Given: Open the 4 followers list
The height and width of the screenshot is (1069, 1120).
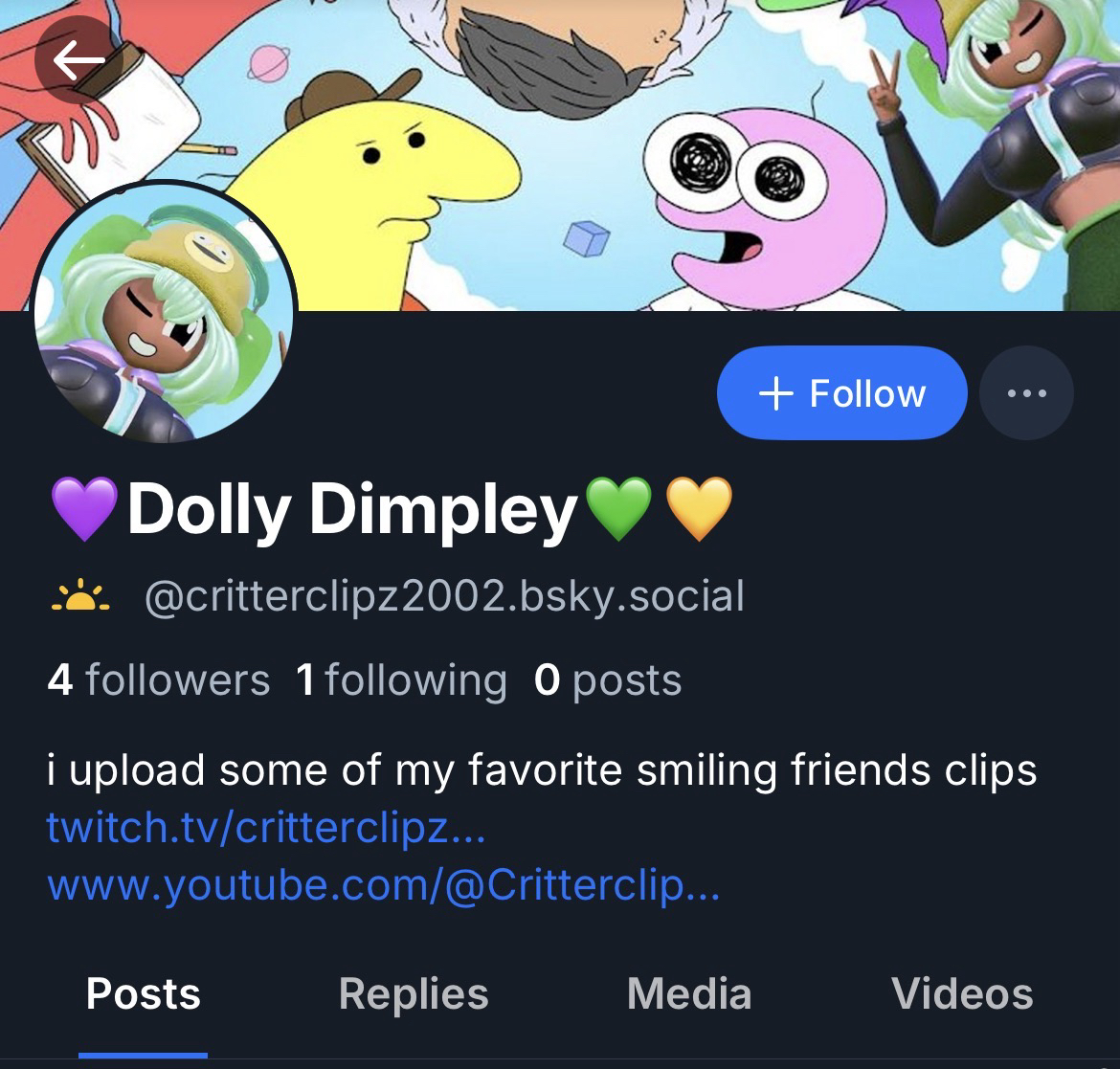Looking at the screenshot, I should click(x=159, y=680).
